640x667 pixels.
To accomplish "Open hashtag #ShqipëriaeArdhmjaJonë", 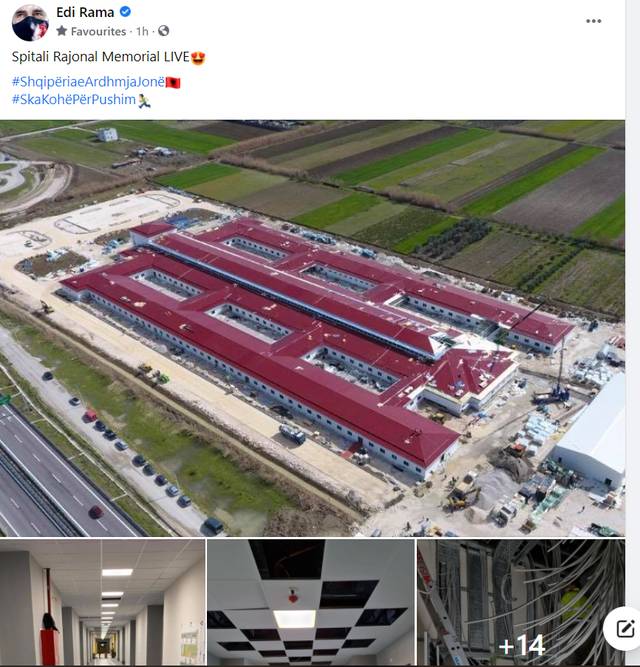I will pos(90,81).
